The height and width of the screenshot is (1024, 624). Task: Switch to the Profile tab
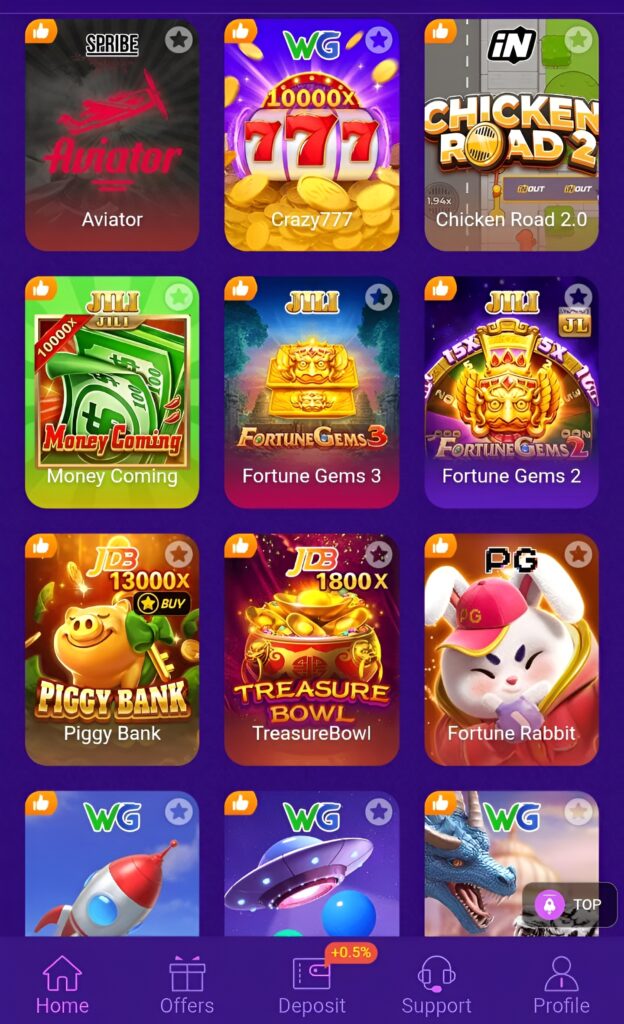pos(561,985)
